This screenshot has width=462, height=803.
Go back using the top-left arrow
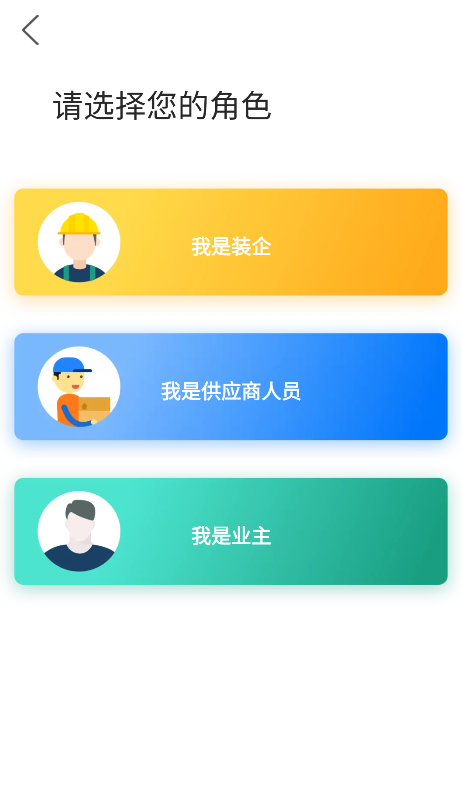[x=30, y=30]
